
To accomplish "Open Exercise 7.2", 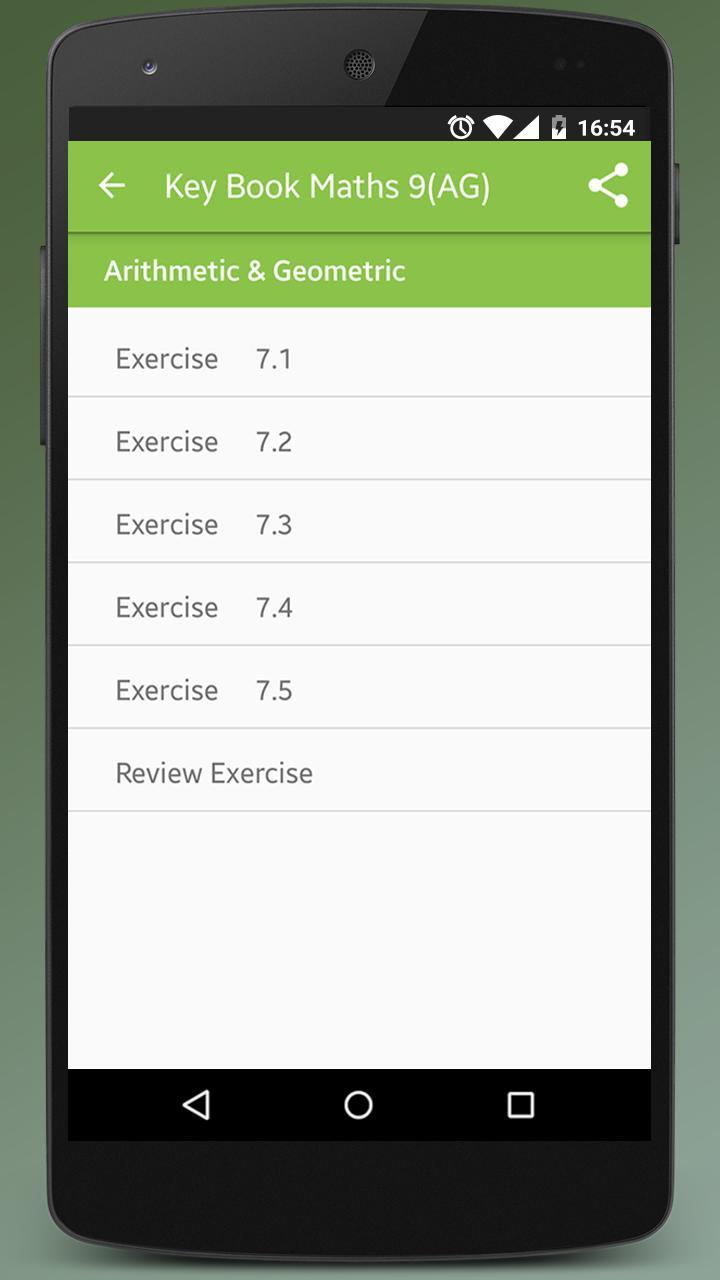I will (359, 441).
